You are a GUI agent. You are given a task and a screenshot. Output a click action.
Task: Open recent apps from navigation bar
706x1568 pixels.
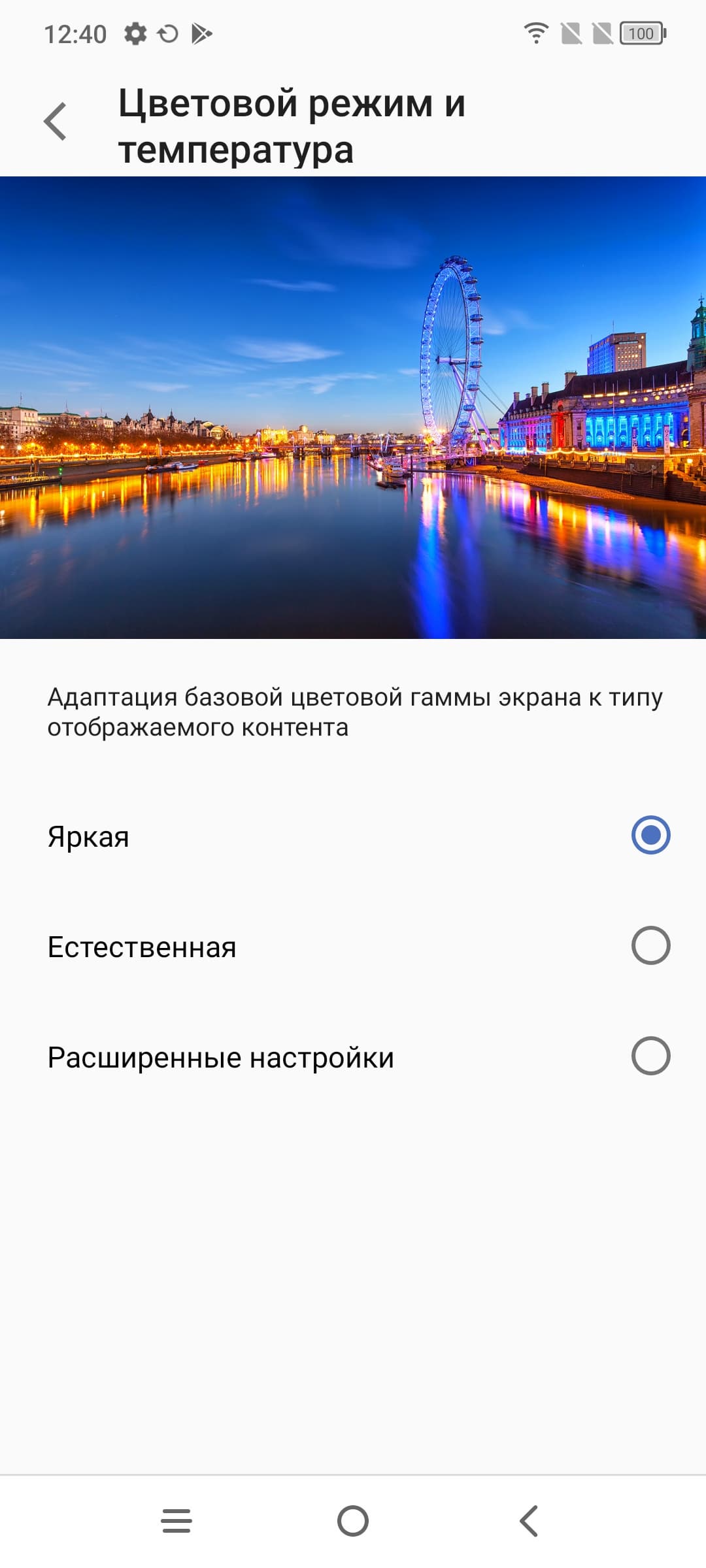176,1521
